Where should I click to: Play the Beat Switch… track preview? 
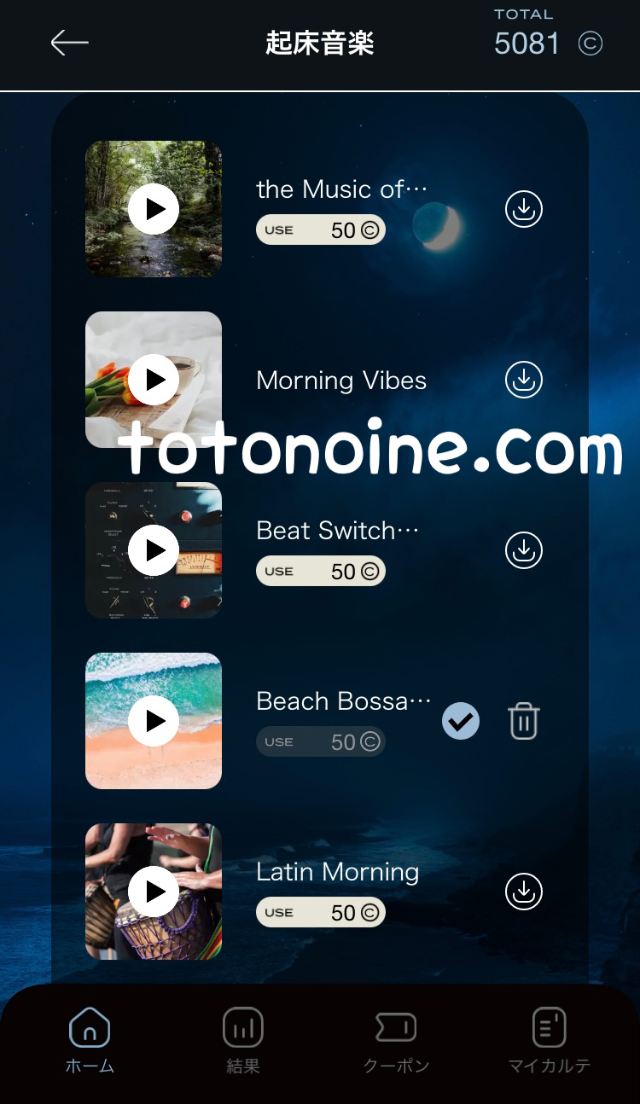tap(154, 550)
